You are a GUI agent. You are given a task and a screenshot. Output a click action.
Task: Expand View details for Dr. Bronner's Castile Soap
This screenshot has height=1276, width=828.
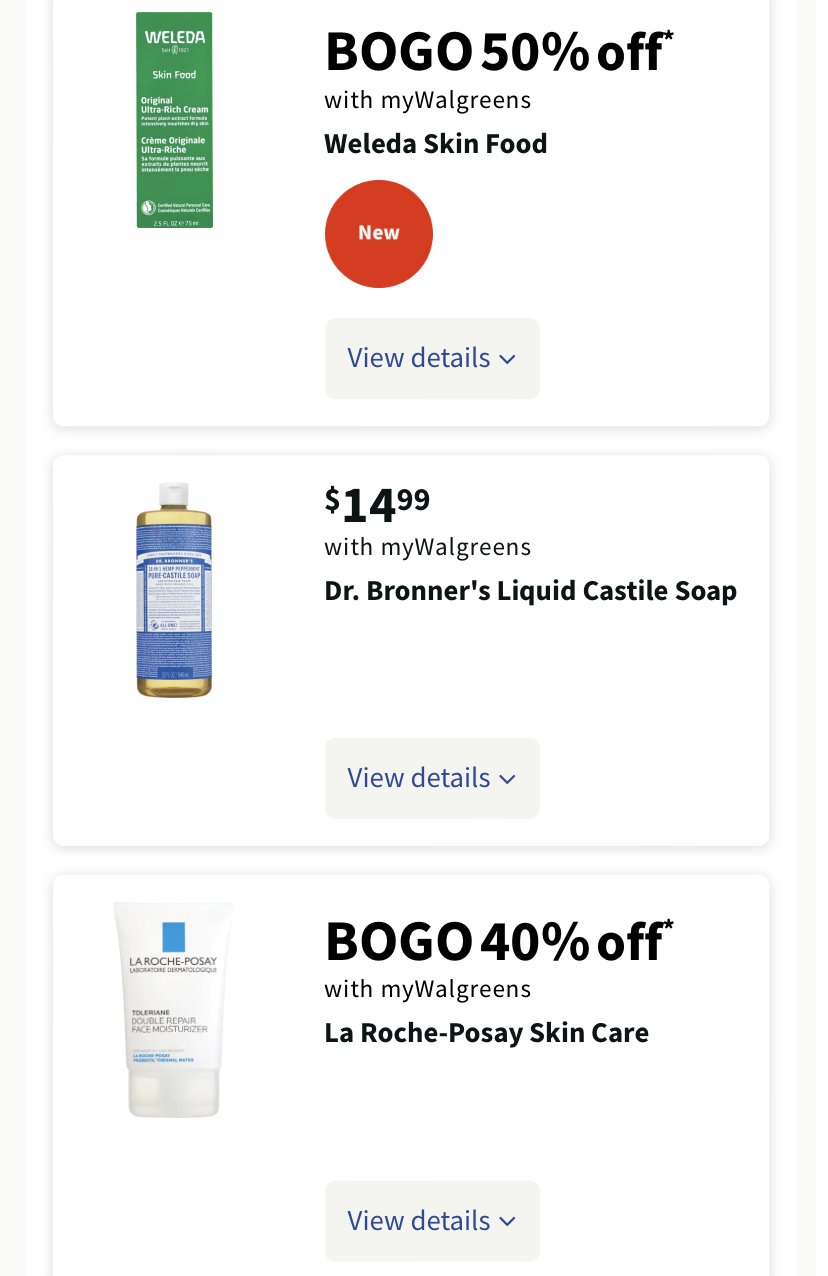[x=431, y=778]
